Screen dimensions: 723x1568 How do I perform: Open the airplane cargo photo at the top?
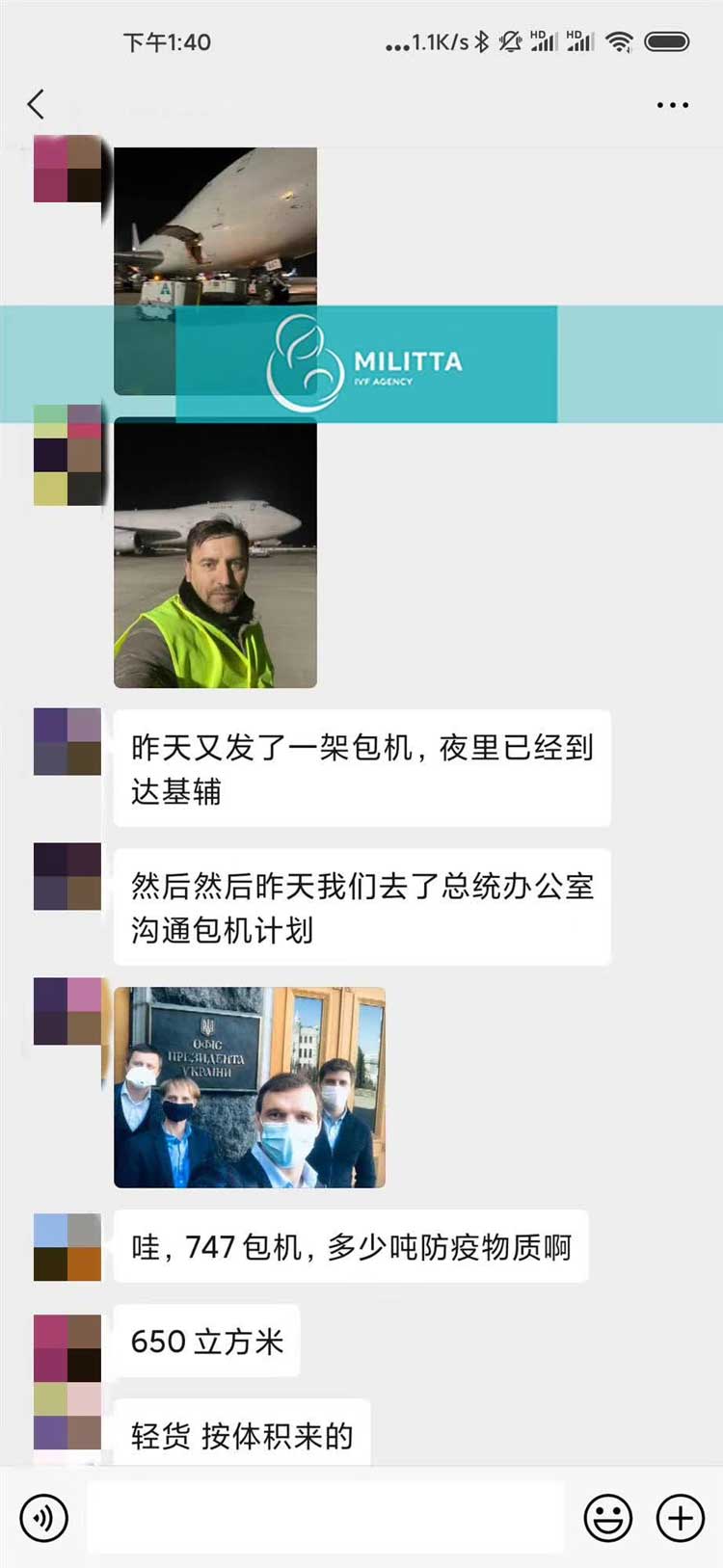(x=215, y=226)
